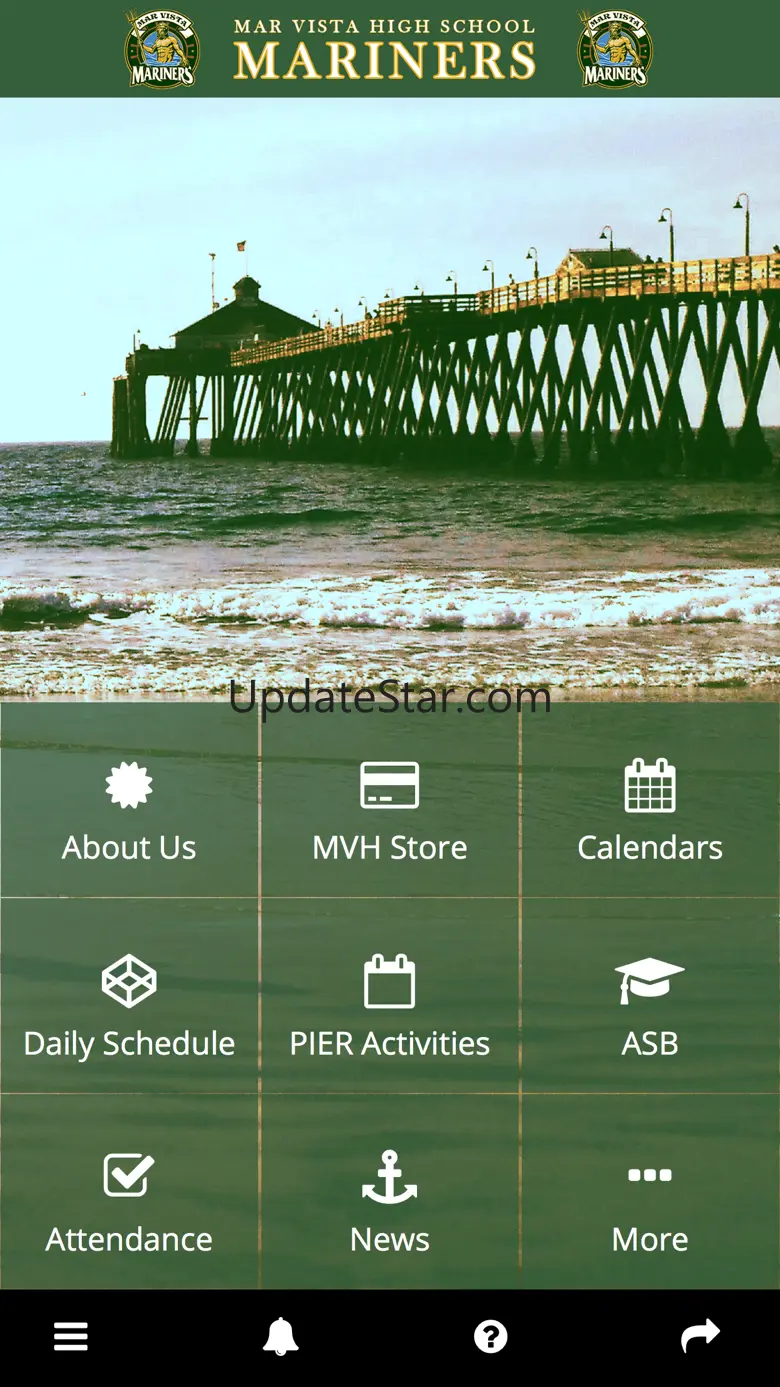Open the MVH Store tile
This screenshot has width=780, height=1387.
pos(390,800)
